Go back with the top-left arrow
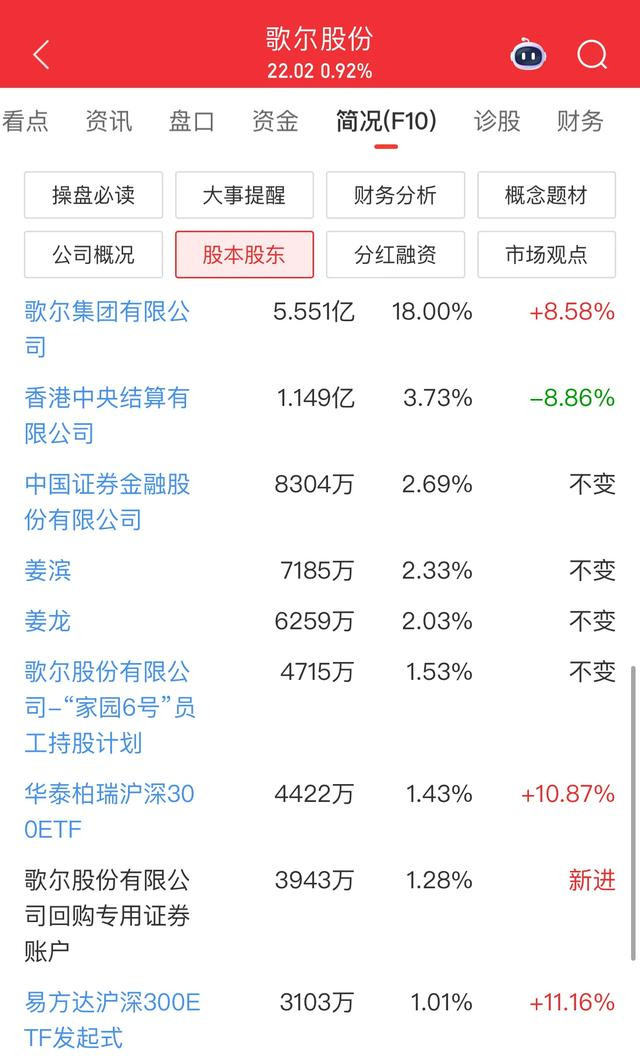The width and height of the screenshot is (640, 1059). click(x=42, y=55)
